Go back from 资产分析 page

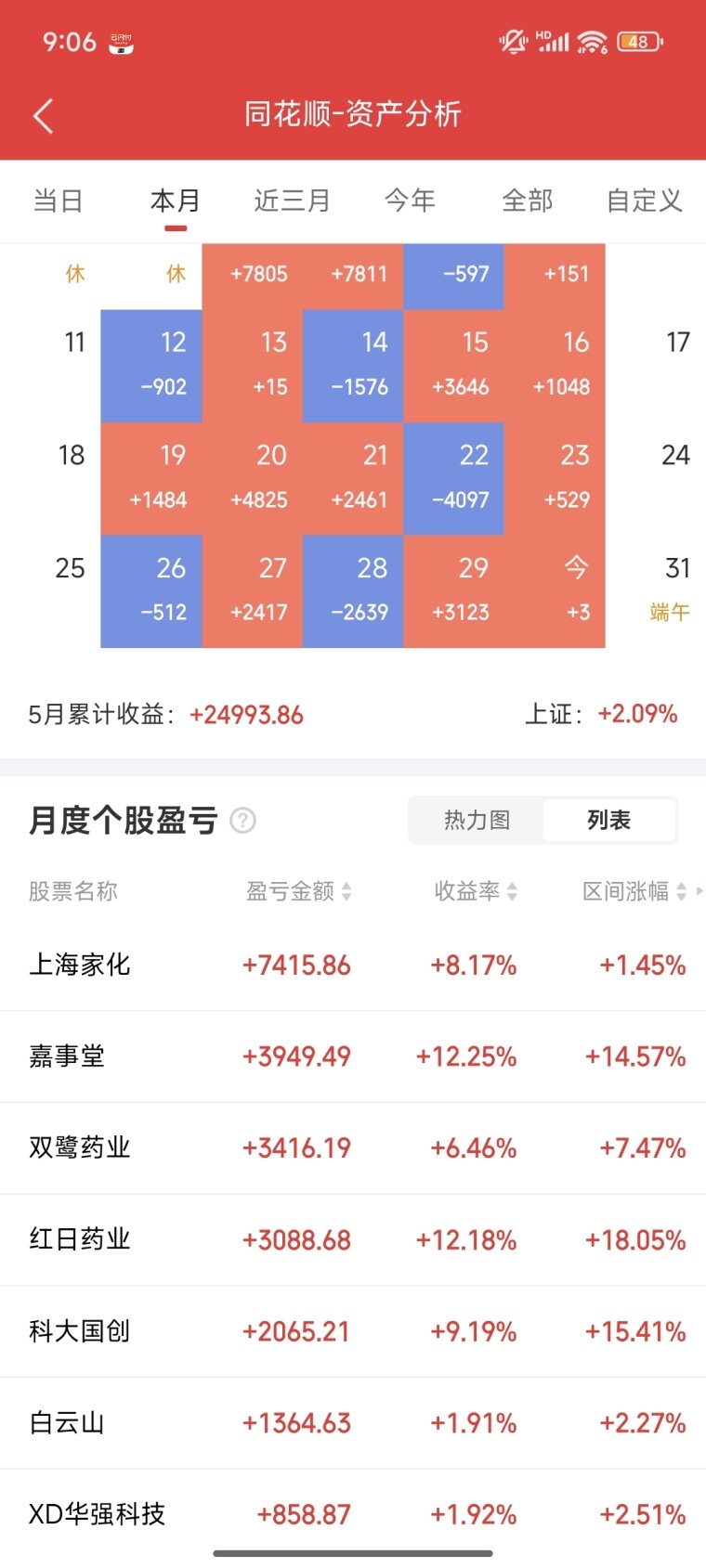(x=43, y=116)
